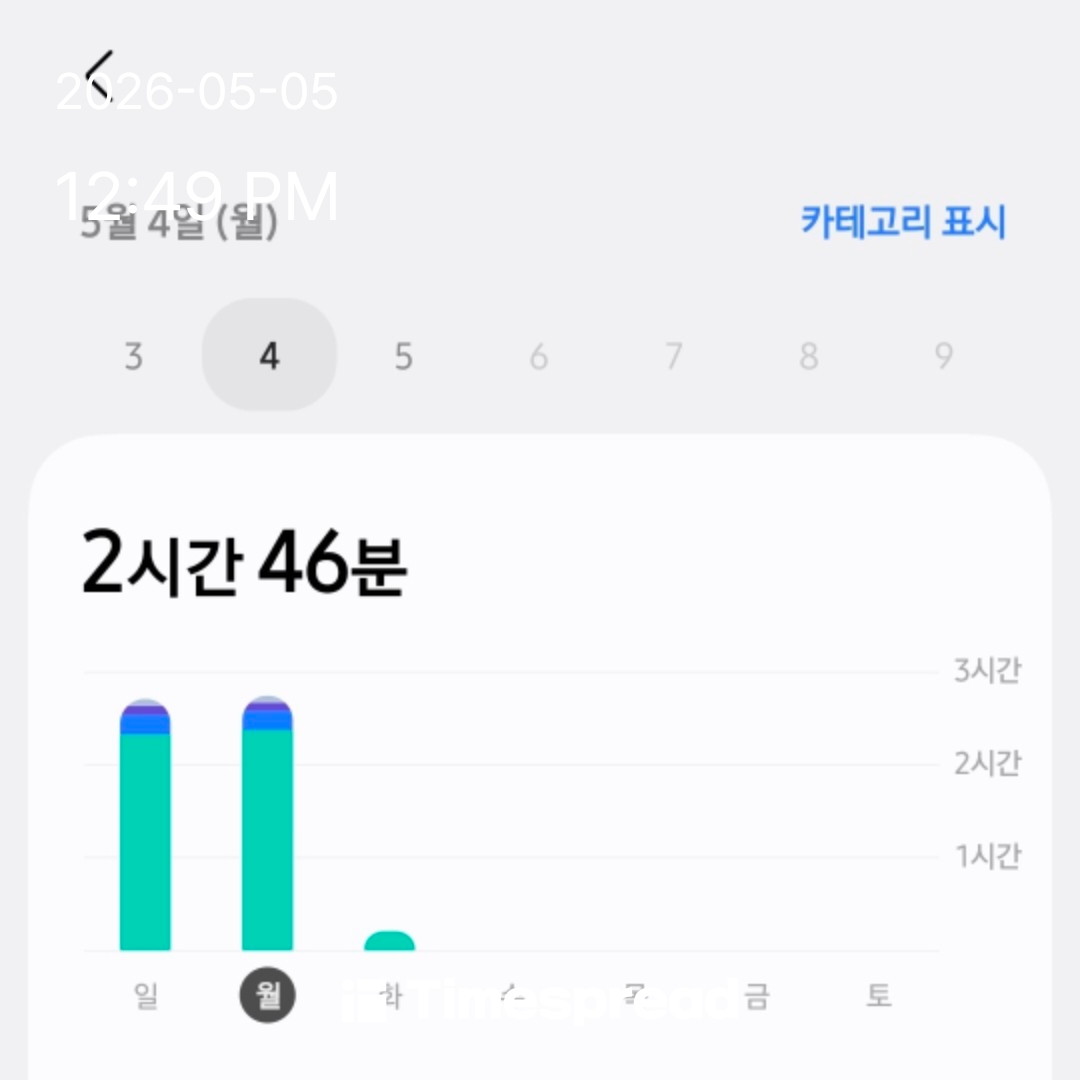This screenshot has height=1080, width=1080.
Task: Tap the Tuesday (화) usage bar
Action: (389, 941)
